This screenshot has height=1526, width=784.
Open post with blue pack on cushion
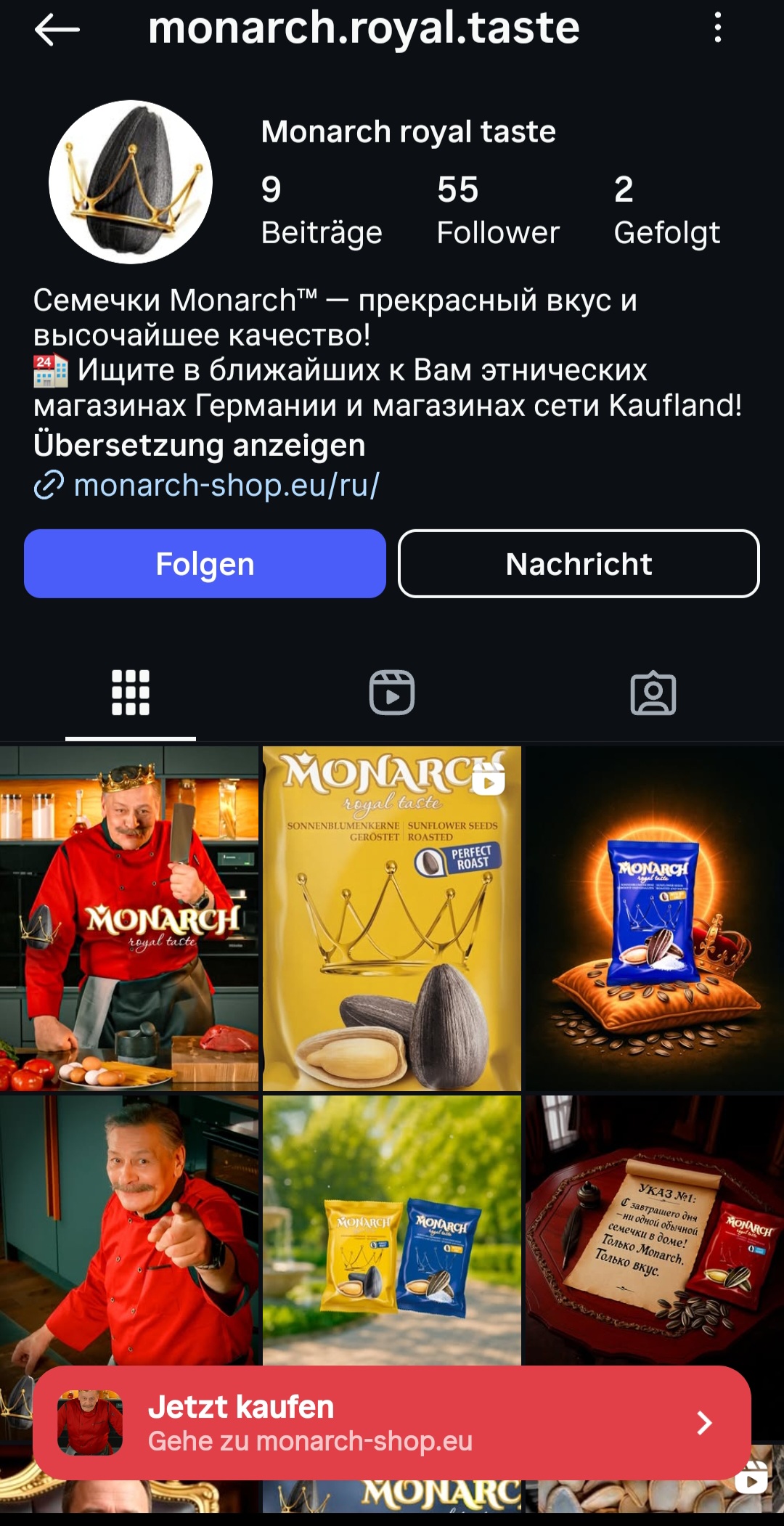[x=655, y=918]
